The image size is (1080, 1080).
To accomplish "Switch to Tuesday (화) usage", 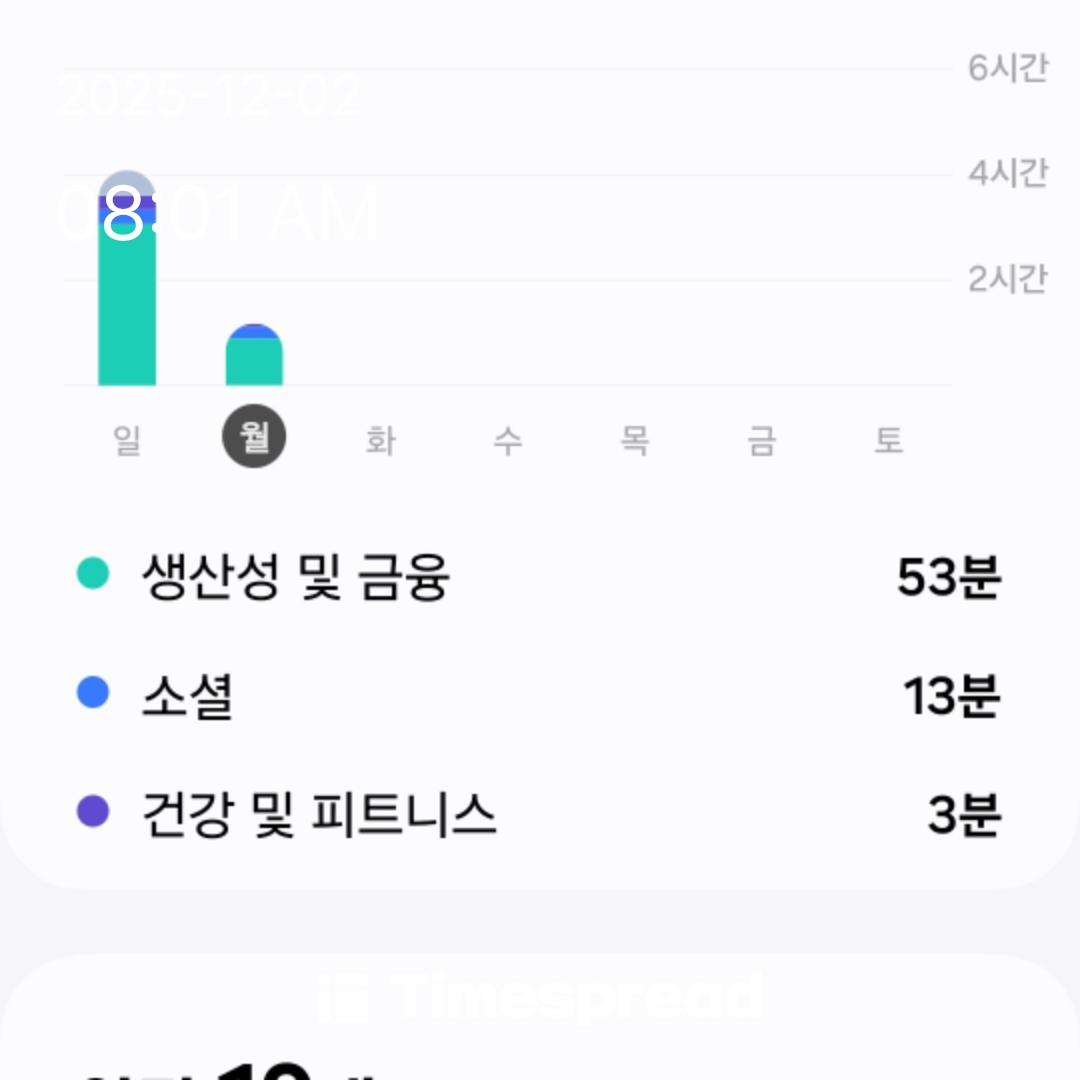I will [x=380, y=440].
